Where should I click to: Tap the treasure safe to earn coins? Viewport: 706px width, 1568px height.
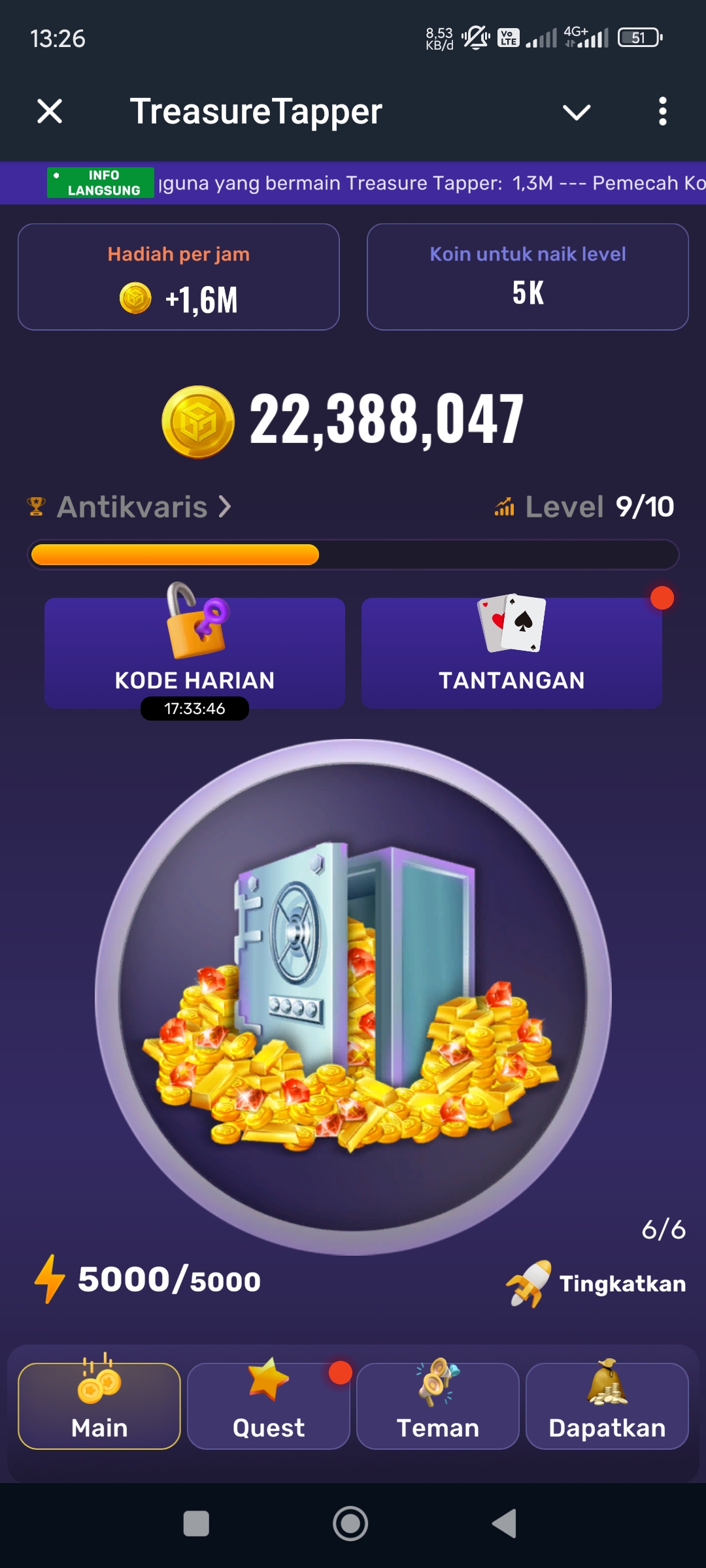(353, 996)
